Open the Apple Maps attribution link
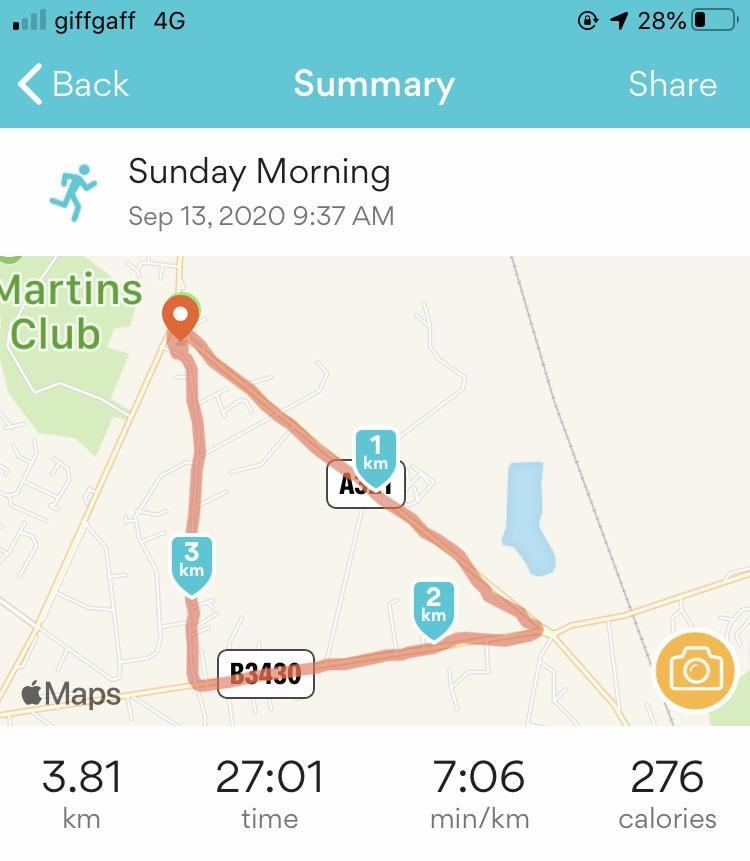This screenshot has width=750, height=861. coord(71,693)
